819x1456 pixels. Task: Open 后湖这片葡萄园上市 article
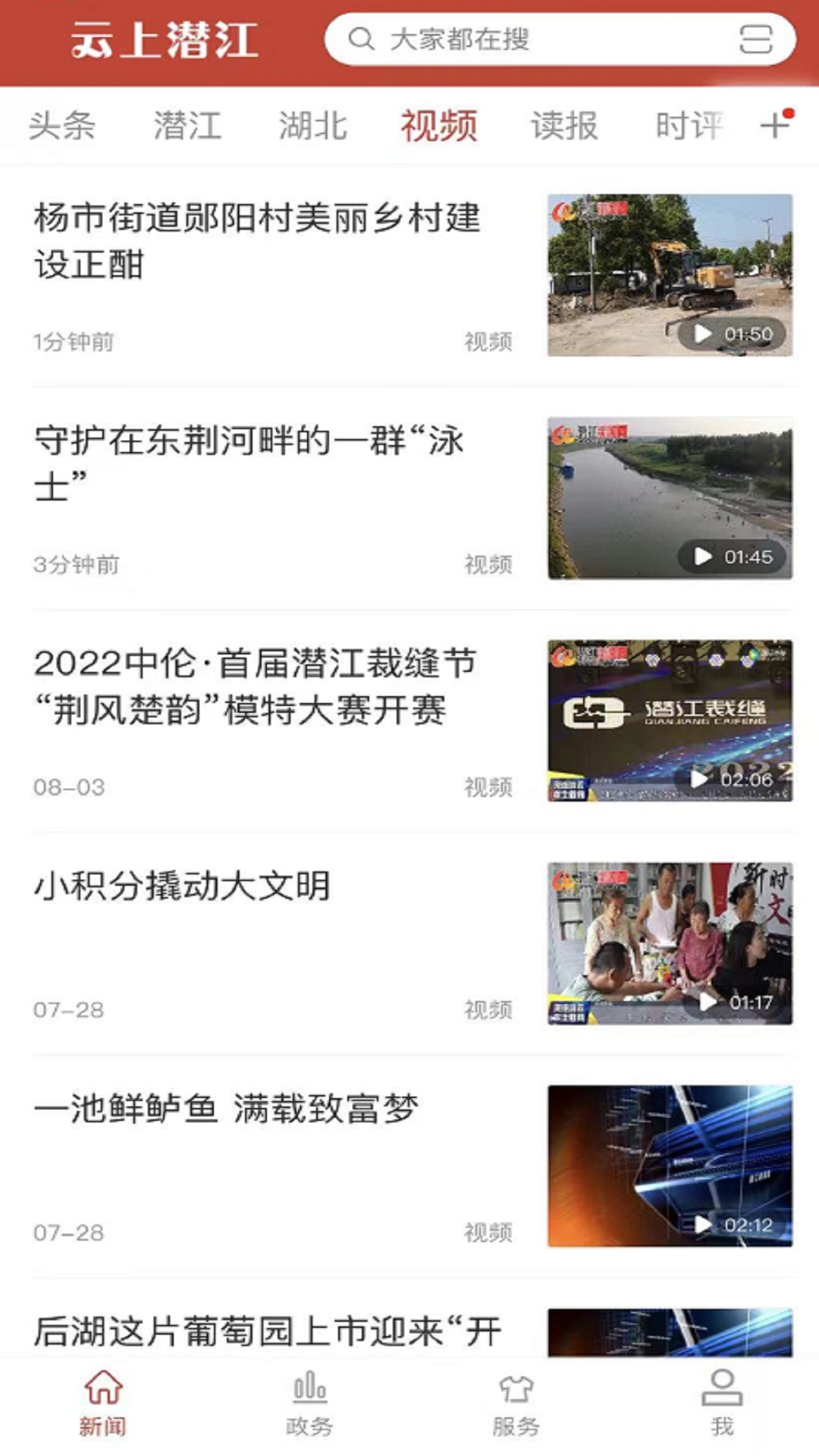pos(267,1332)
